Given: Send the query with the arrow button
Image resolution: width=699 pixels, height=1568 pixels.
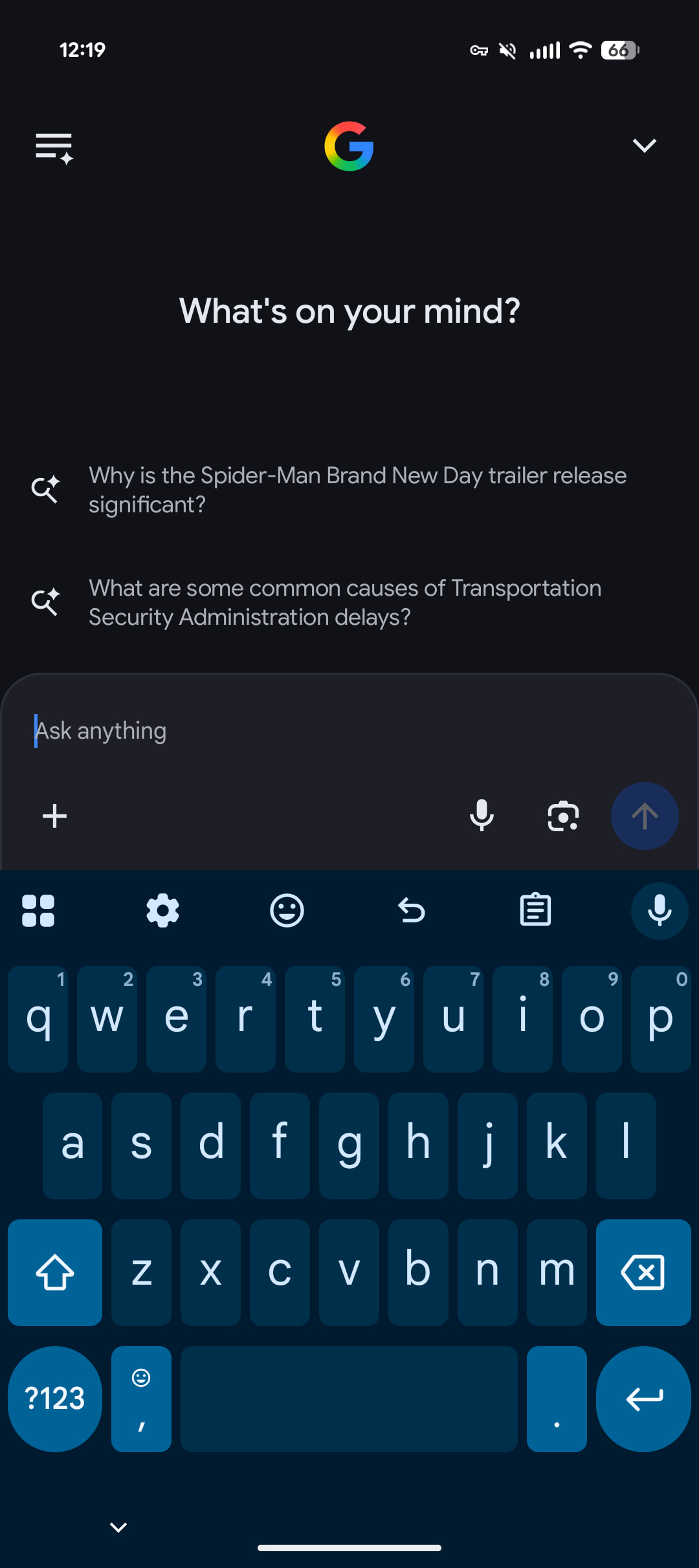Looking at the screenshot, I should (645, 816).
